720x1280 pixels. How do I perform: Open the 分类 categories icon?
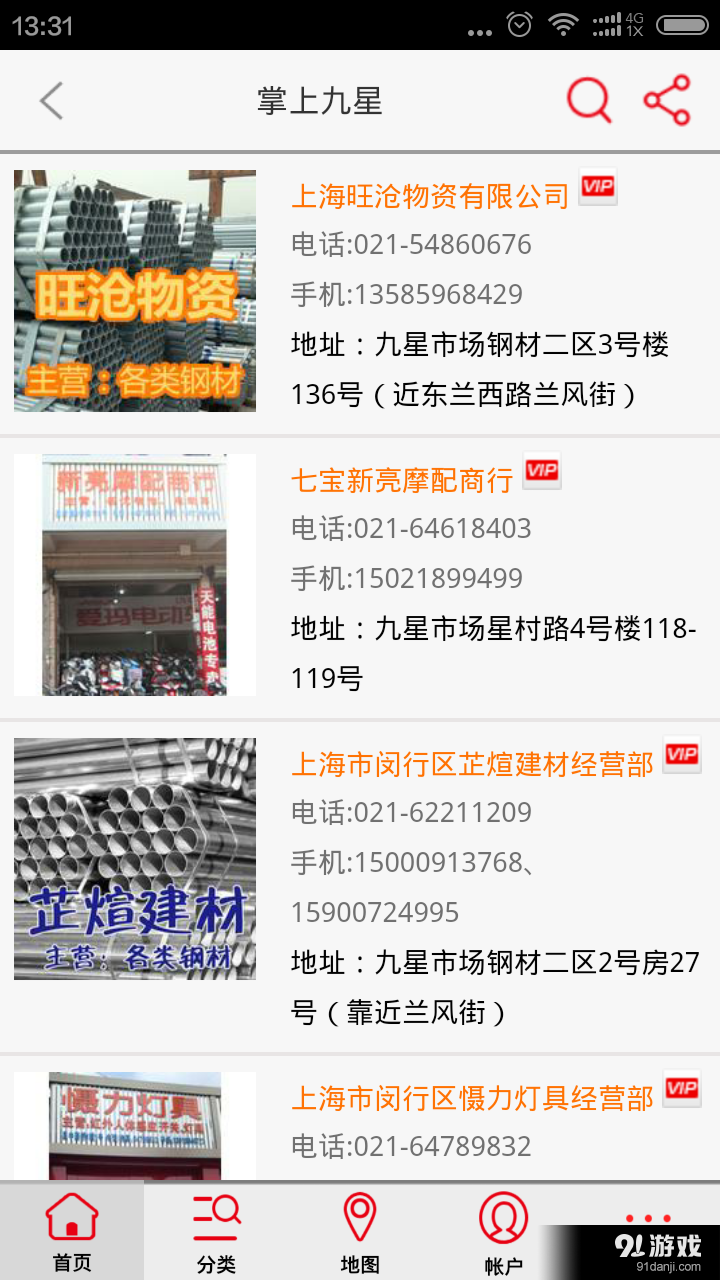pos(214,1218)
